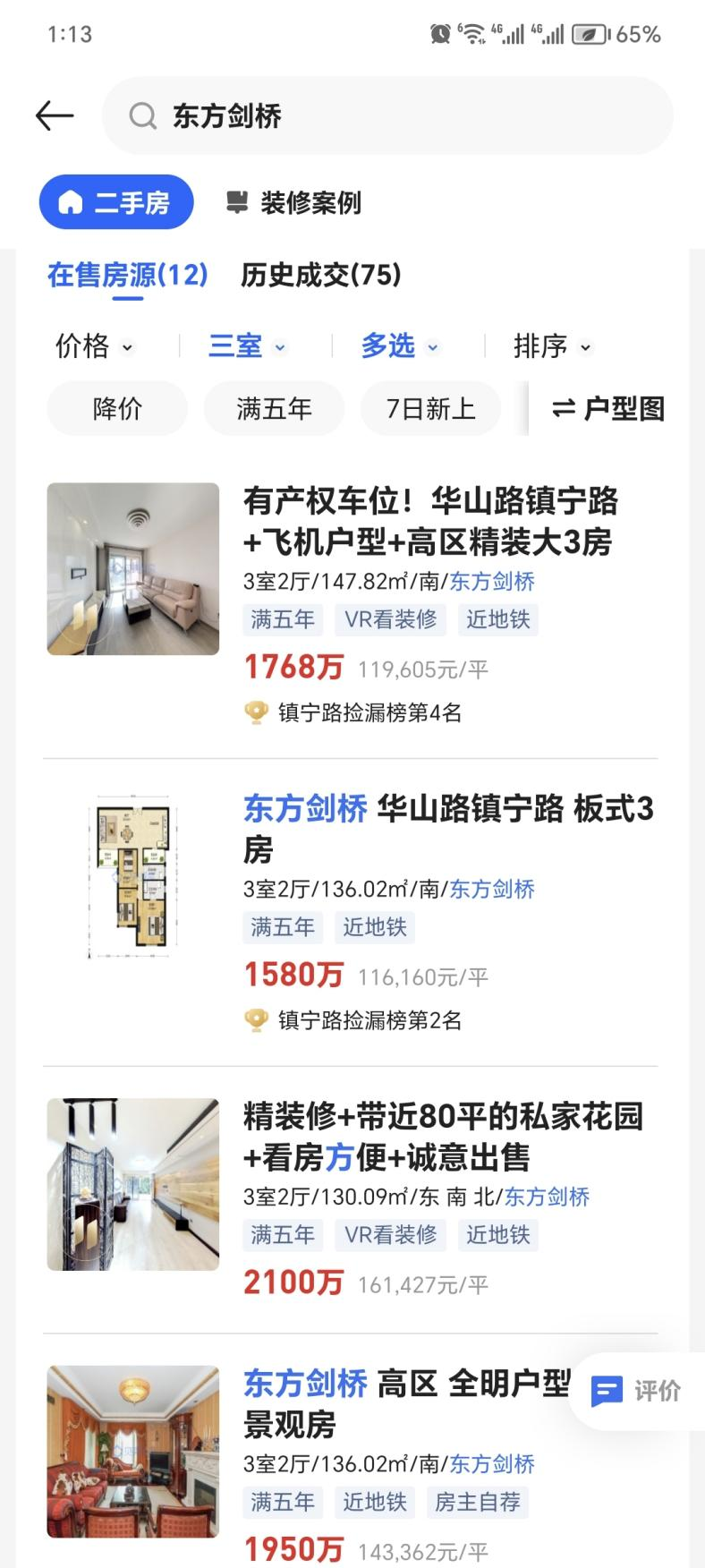This screenshot has height=1568, width=705.
Task: Tap the trophy icon for 镇宁路捡漏榜第2名
Action: tap(258, 1019)
